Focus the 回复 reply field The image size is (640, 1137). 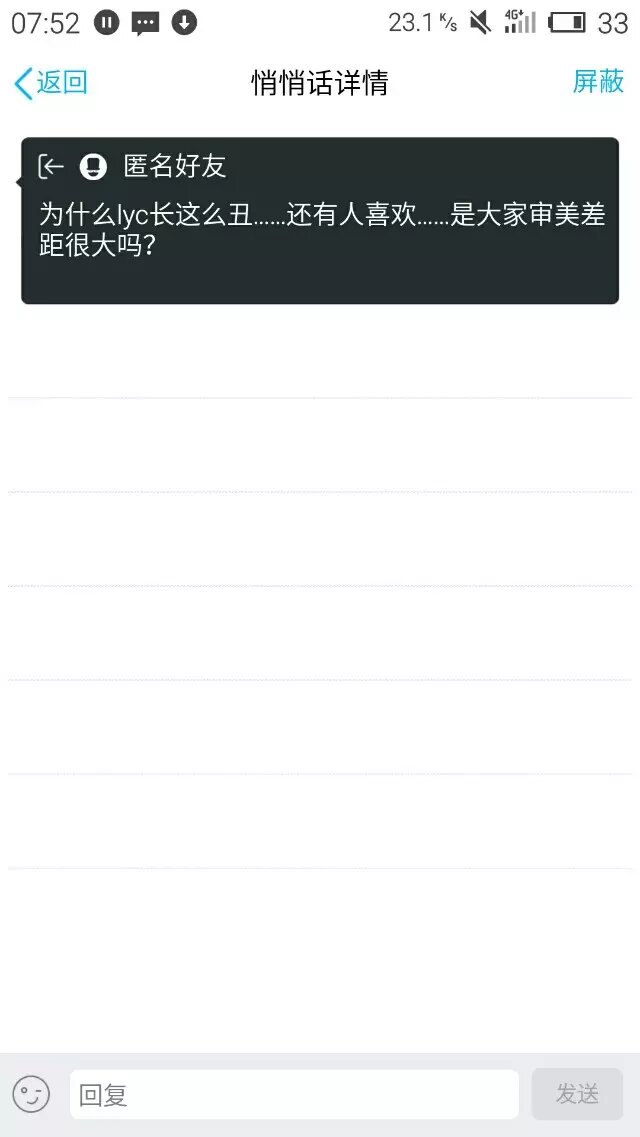point(293,1094)
